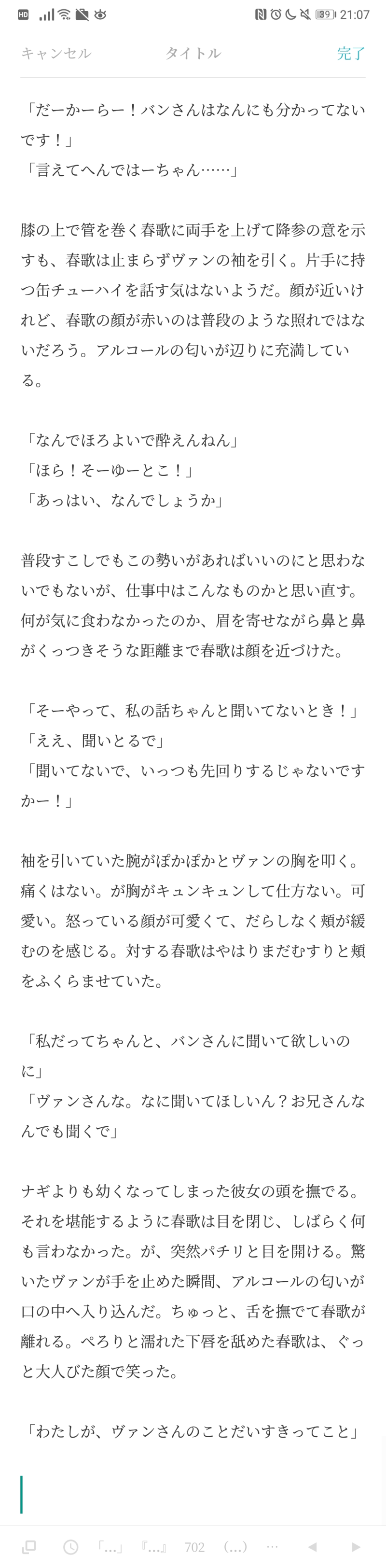Move the cursor left with the ◀ arrow
This screenshot has width=386, height=1568.
[x=312, y=1547]
